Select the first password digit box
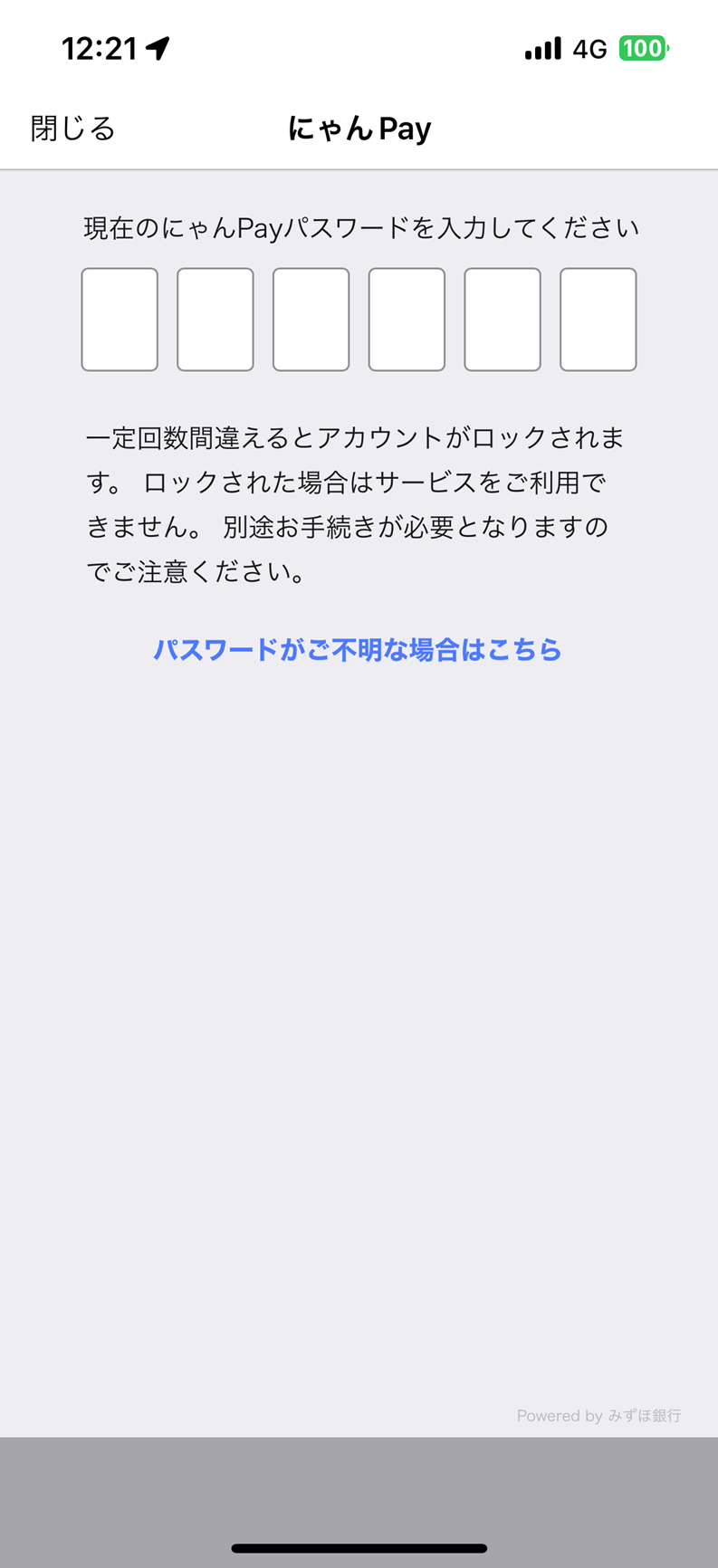The width and height of the screenshot is (718, 1568). pos(119,319)
